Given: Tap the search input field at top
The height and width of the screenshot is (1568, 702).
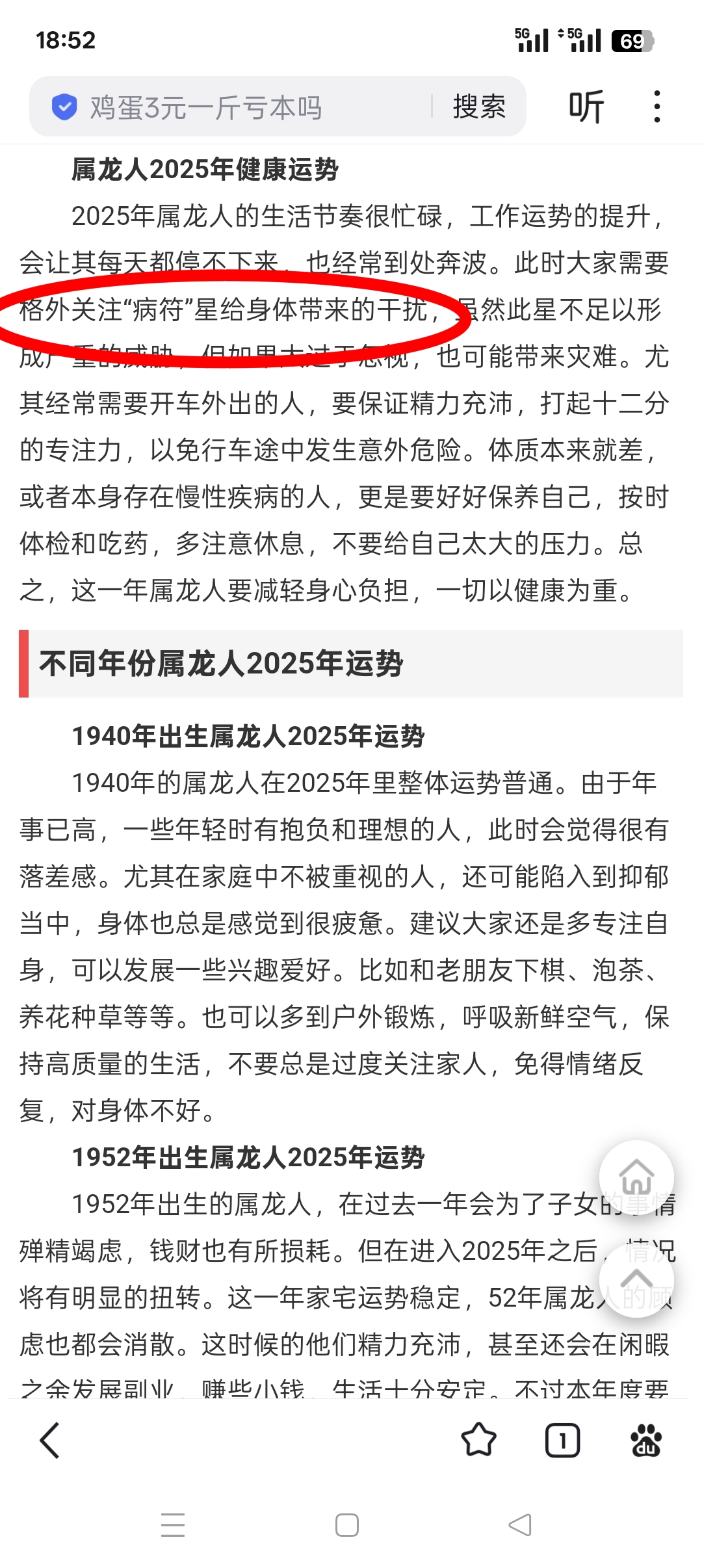Looking at the screenshot, I should (x=260, y=103).
